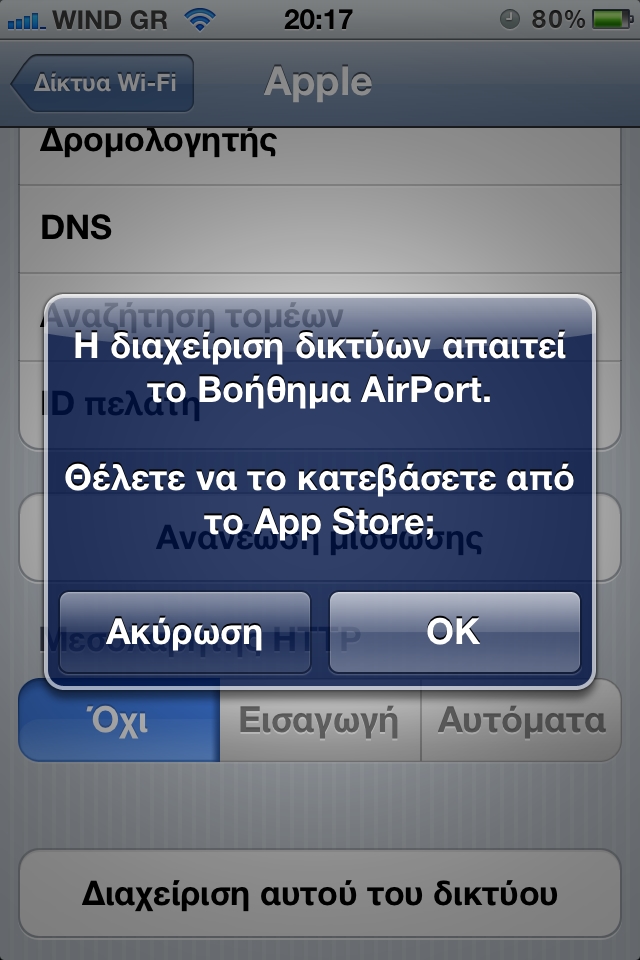
Task: Edit the DNS field
Action: 320,228
